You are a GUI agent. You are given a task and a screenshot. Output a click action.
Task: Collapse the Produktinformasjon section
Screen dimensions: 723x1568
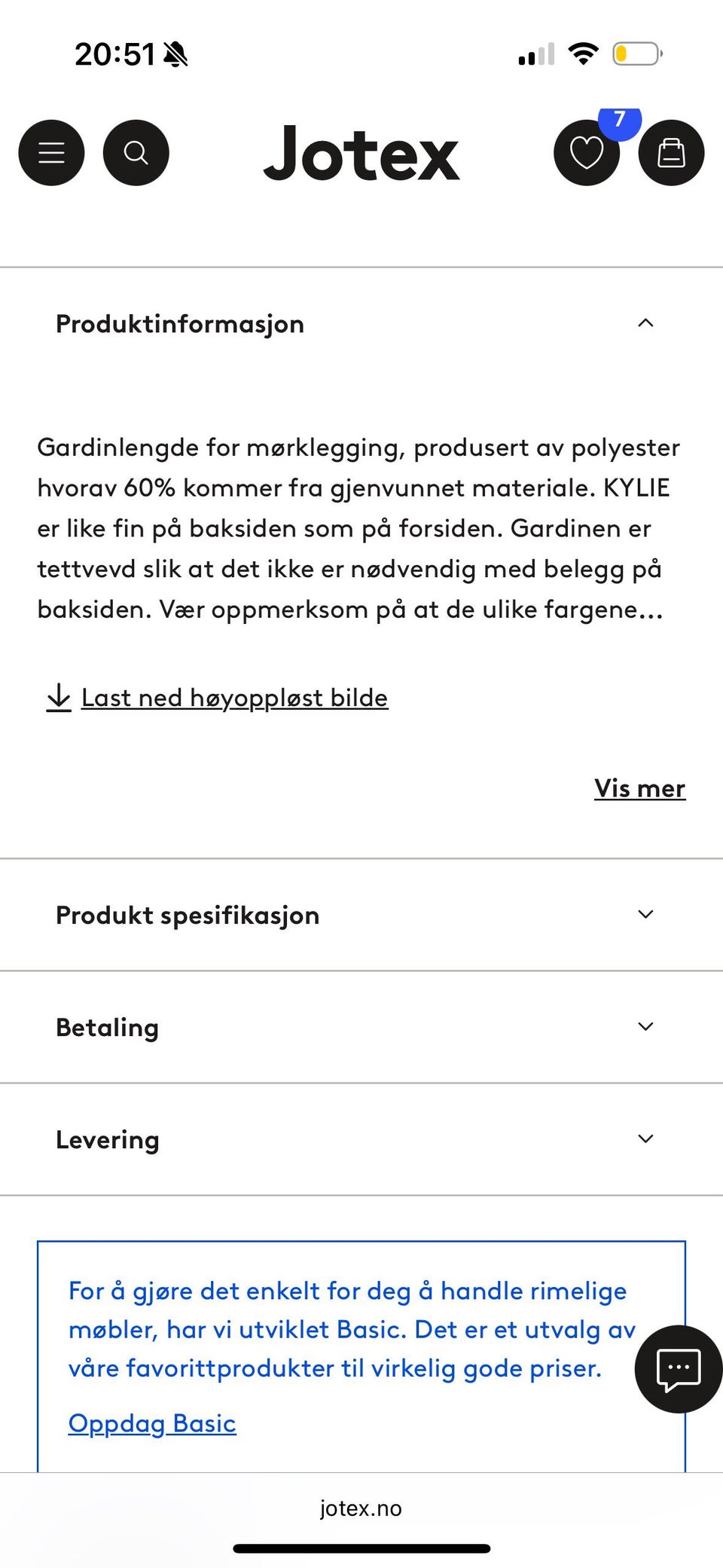click(645, 322)
